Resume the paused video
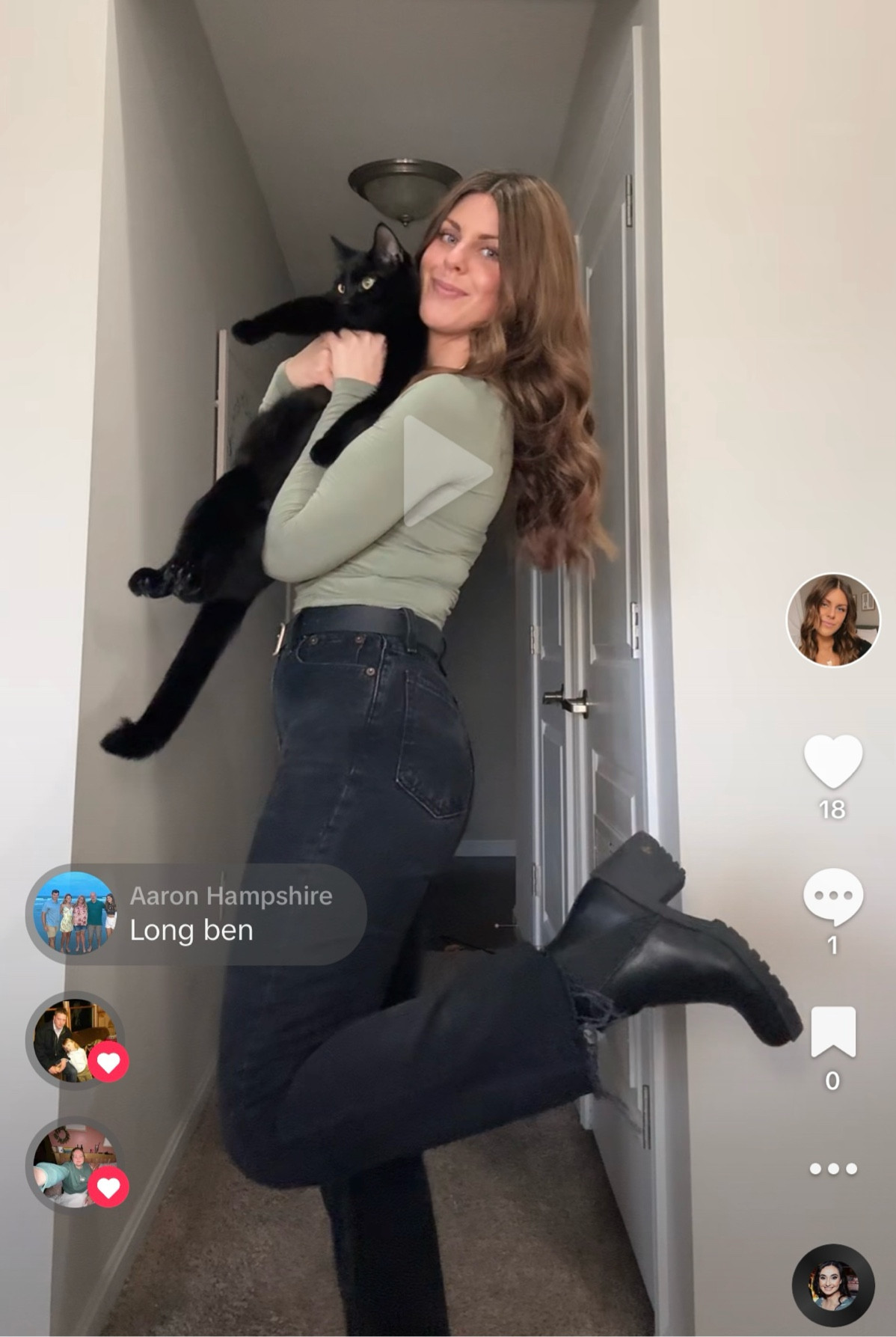Viewport: 896px width, 1337px height. click(x=447, y=471)
